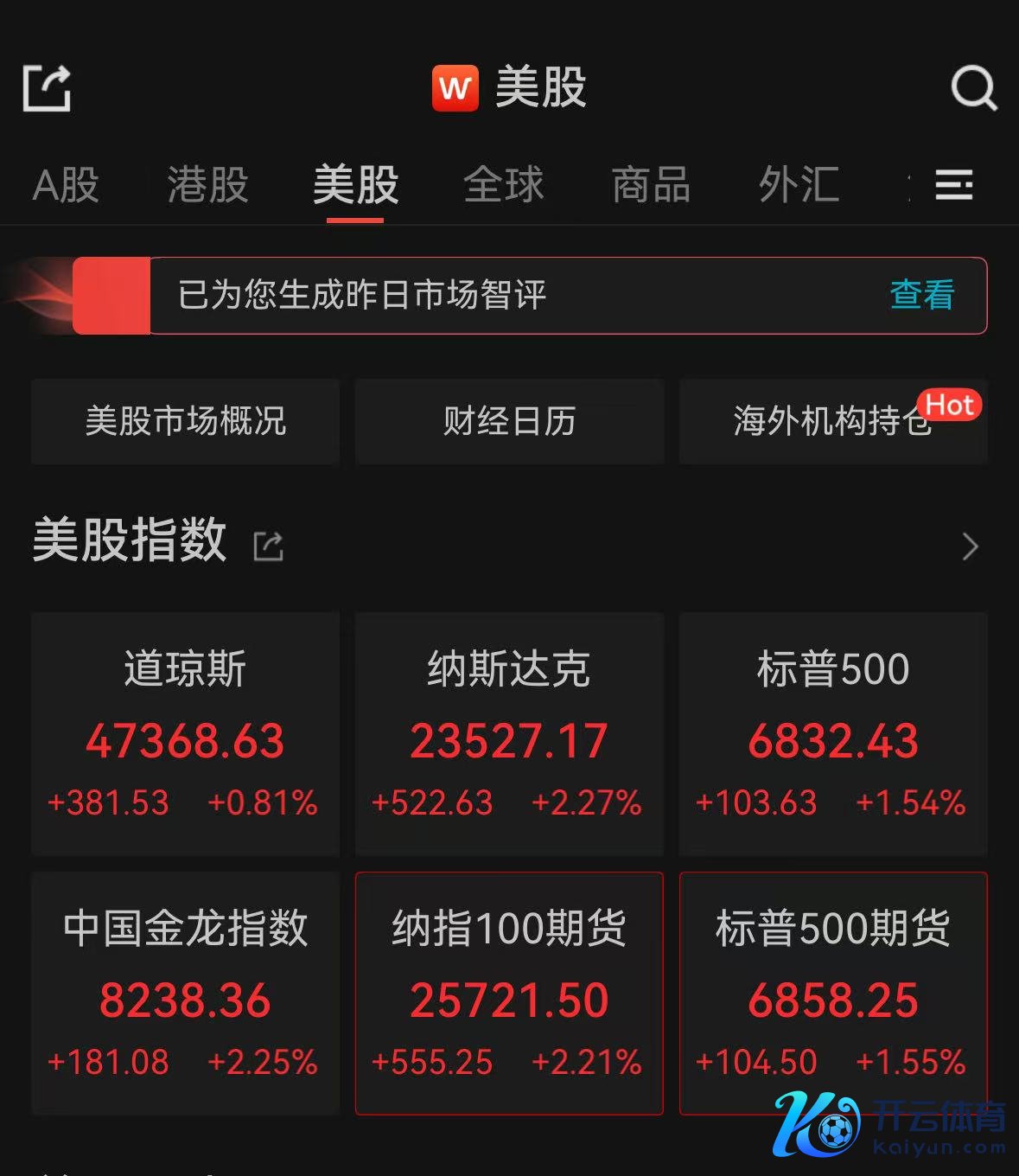1019x1176 pixels.
Task: Switch to the A股 tab
Action: click(x=66, y=185)
